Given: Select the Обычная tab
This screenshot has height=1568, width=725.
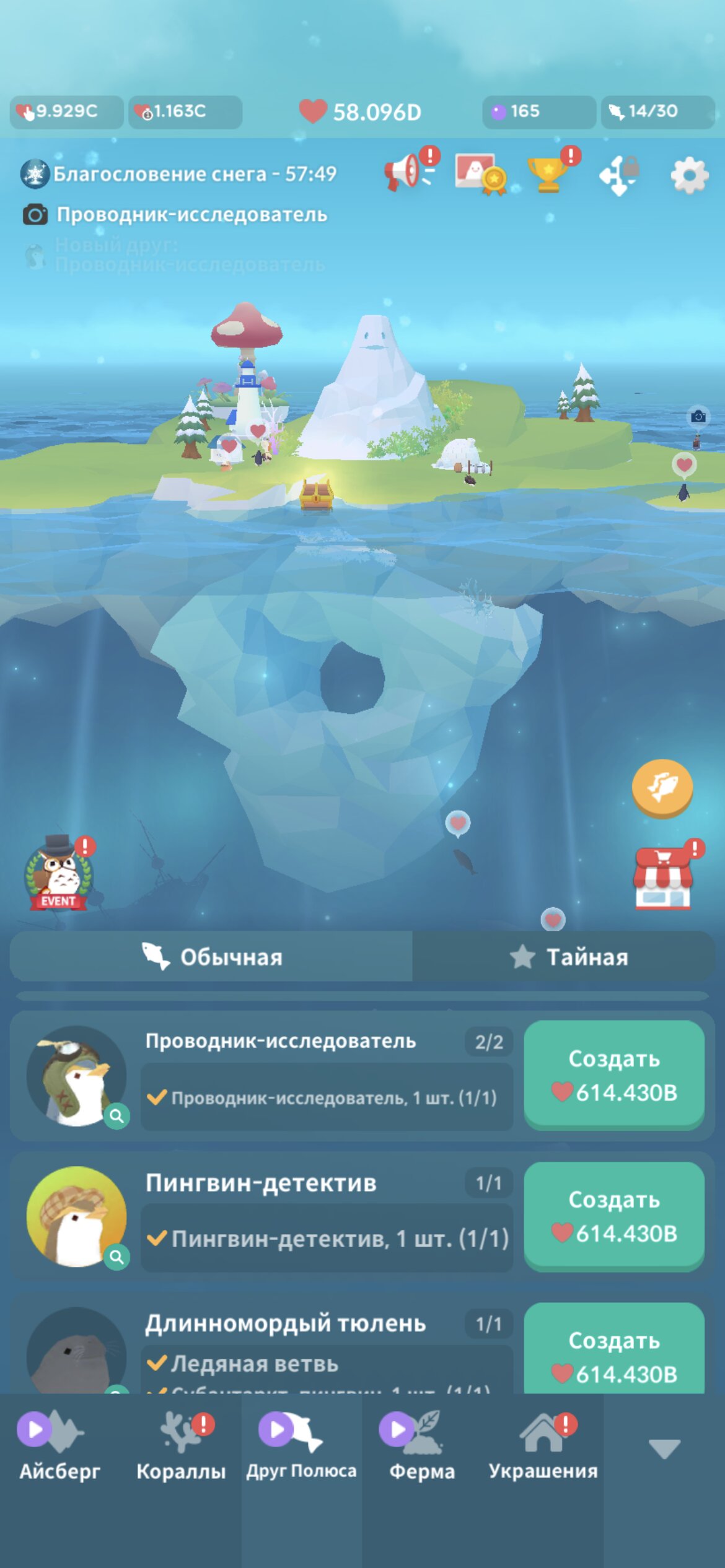Looking at the screenshot, I should click(x=211, y=957).
